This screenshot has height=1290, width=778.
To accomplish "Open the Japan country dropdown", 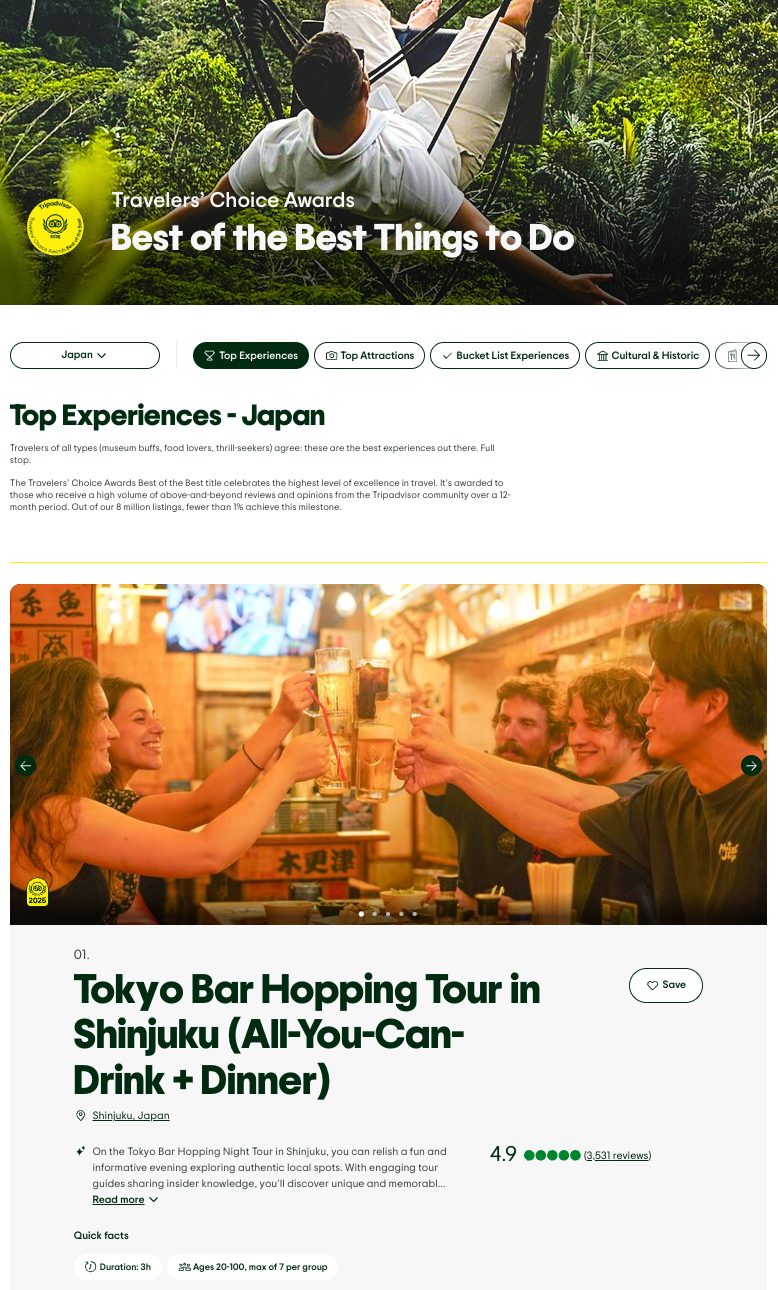I will (85, 355).
